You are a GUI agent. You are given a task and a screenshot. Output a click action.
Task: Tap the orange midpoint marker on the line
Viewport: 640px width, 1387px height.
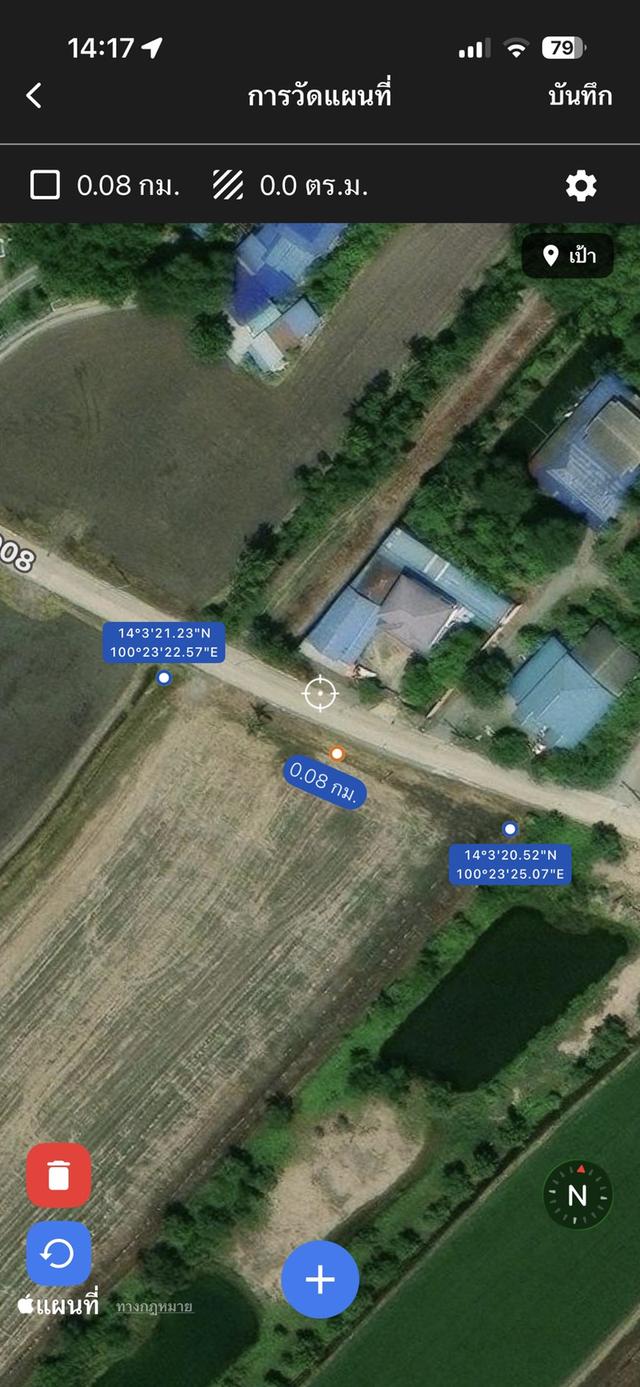(337, 753)
